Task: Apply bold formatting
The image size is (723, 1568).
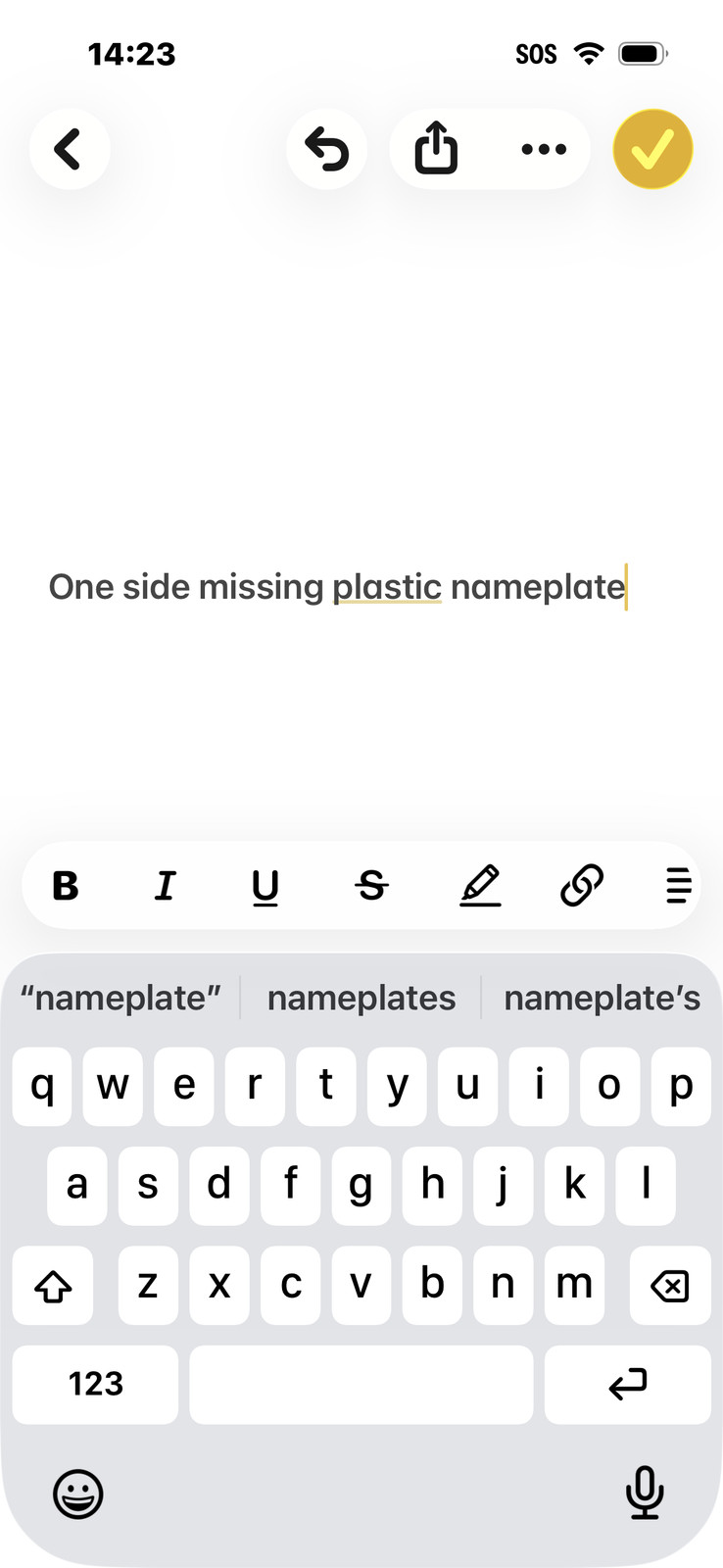Action: click(66, 886)
